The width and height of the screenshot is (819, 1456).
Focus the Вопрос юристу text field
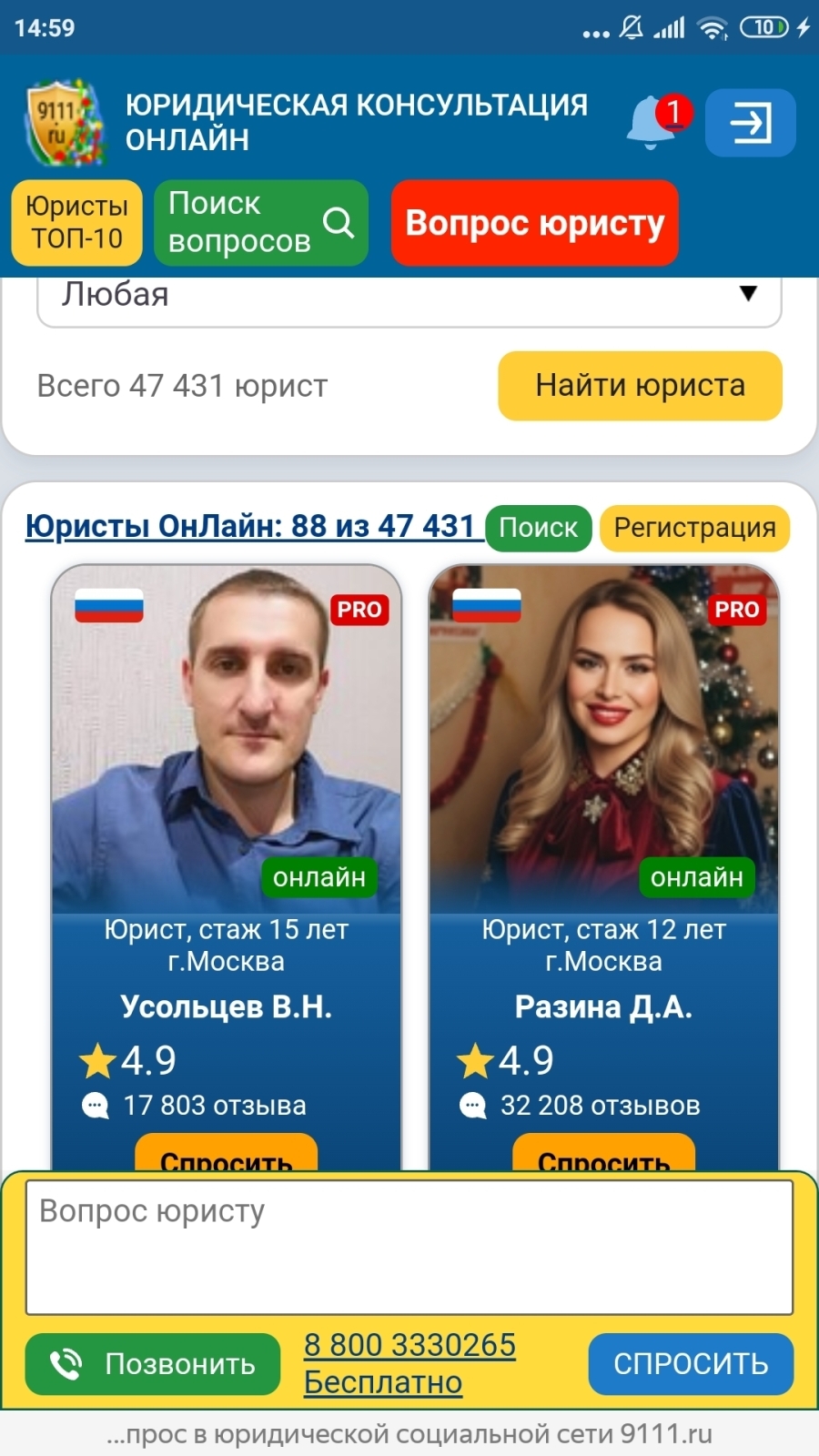tap(409, 1247)
